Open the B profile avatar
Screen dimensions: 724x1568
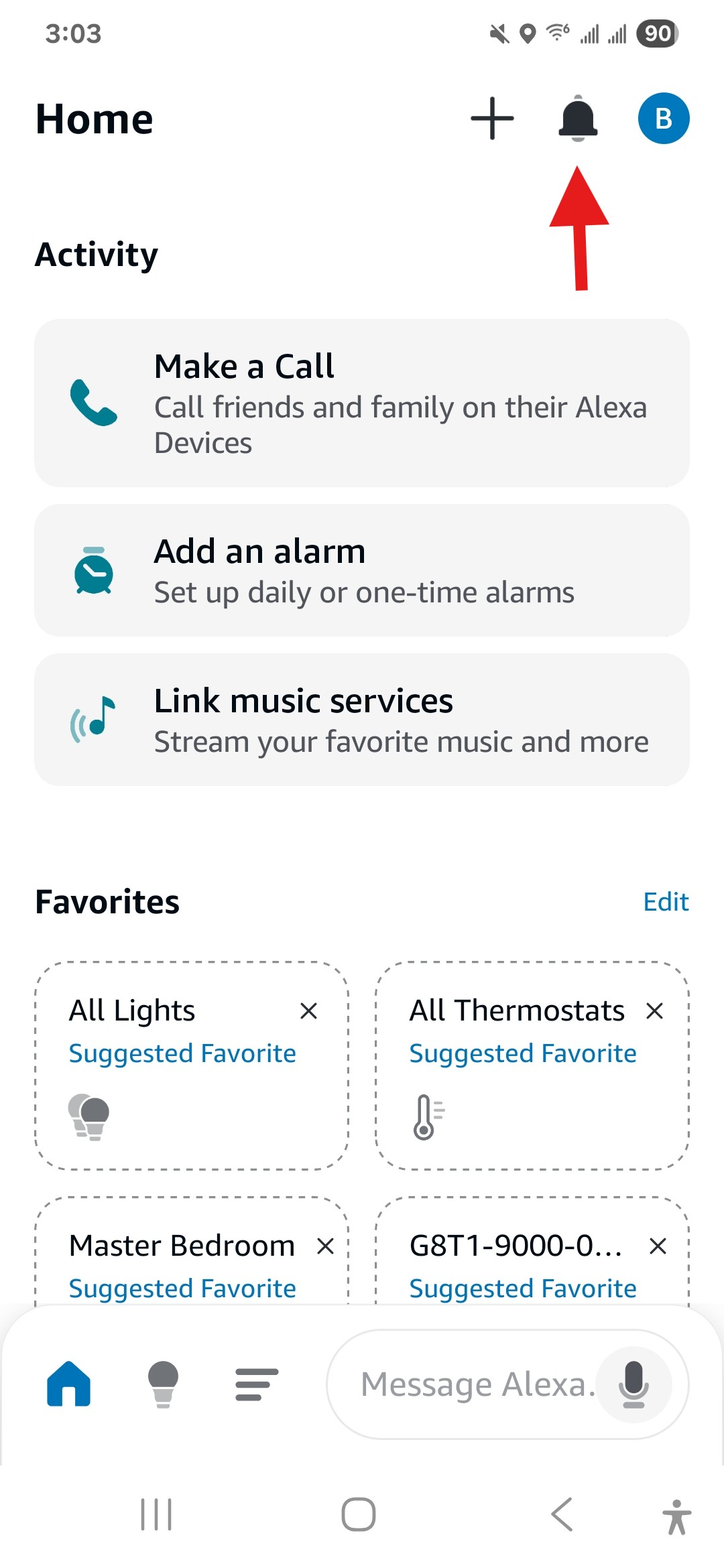pyautogui.click(x=663, y=119)
